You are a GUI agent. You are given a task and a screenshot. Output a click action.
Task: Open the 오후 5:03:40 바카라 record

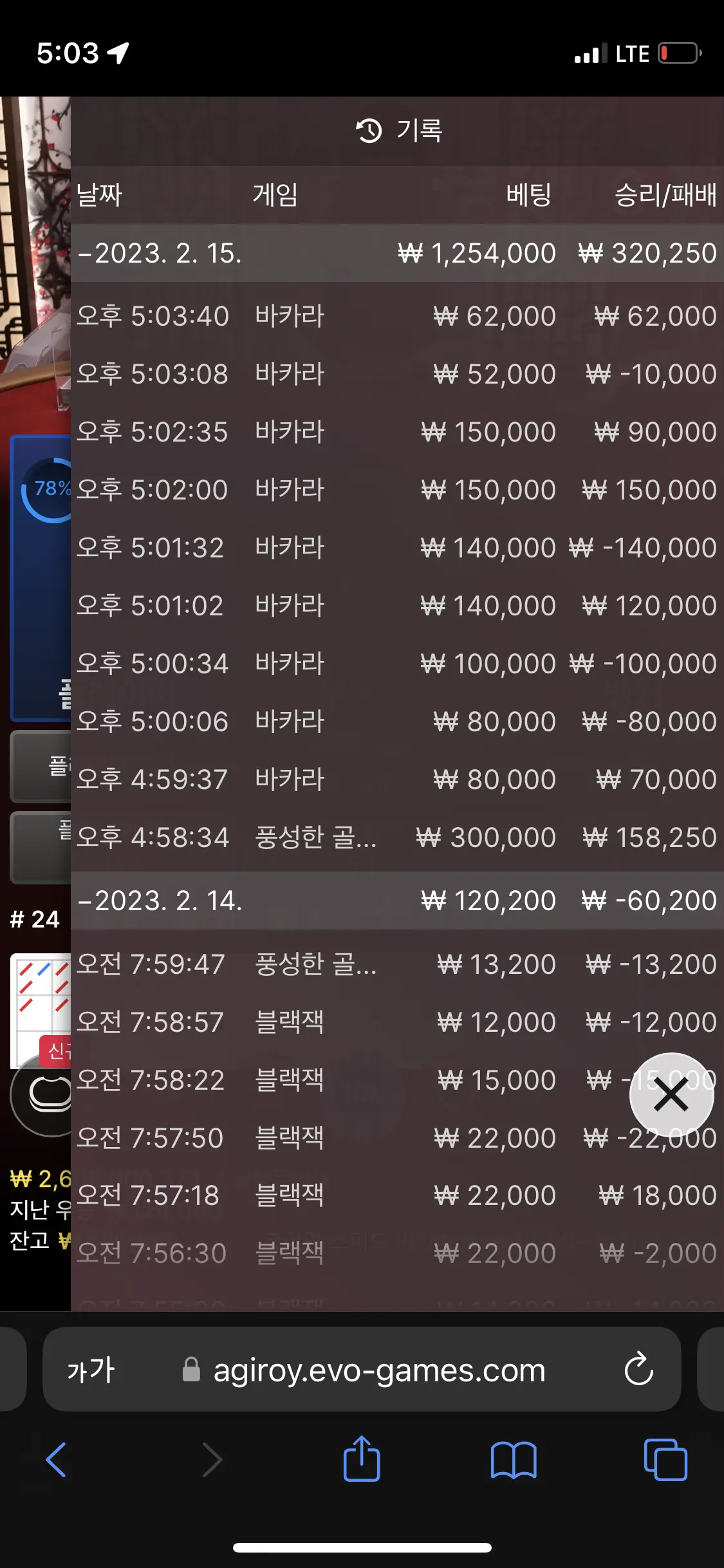coord(397,316)
